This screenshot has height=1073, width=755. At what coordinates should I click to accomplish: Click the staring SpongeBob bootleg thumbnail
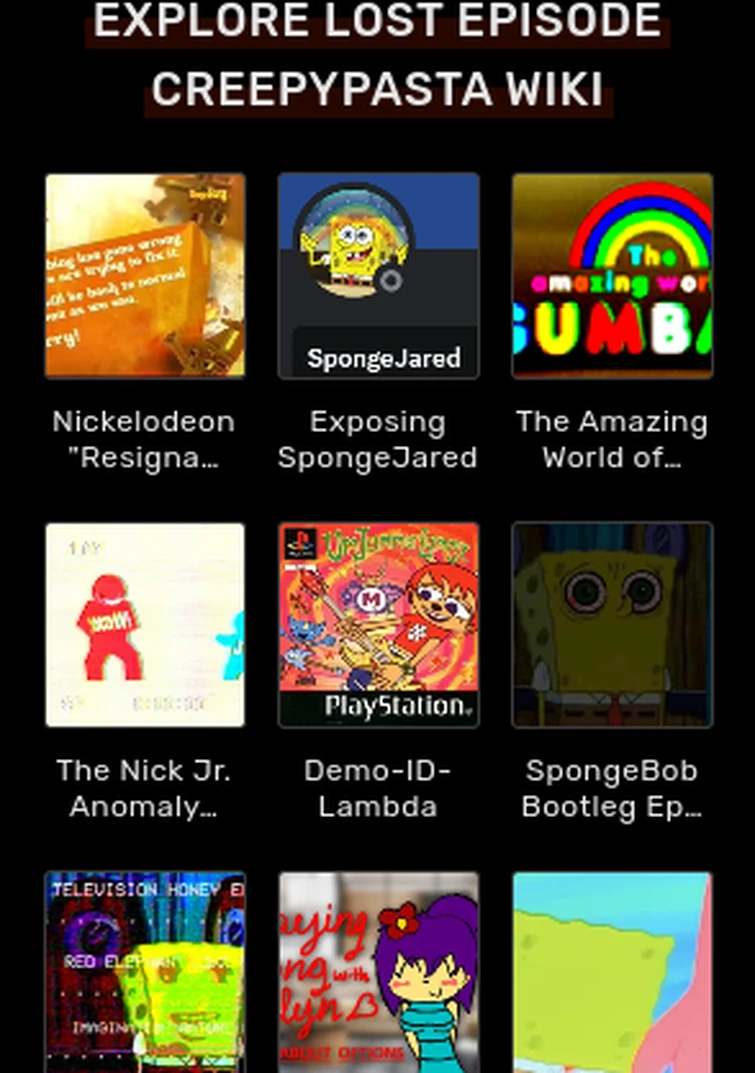pyautogui.click(x=612, y=625)
